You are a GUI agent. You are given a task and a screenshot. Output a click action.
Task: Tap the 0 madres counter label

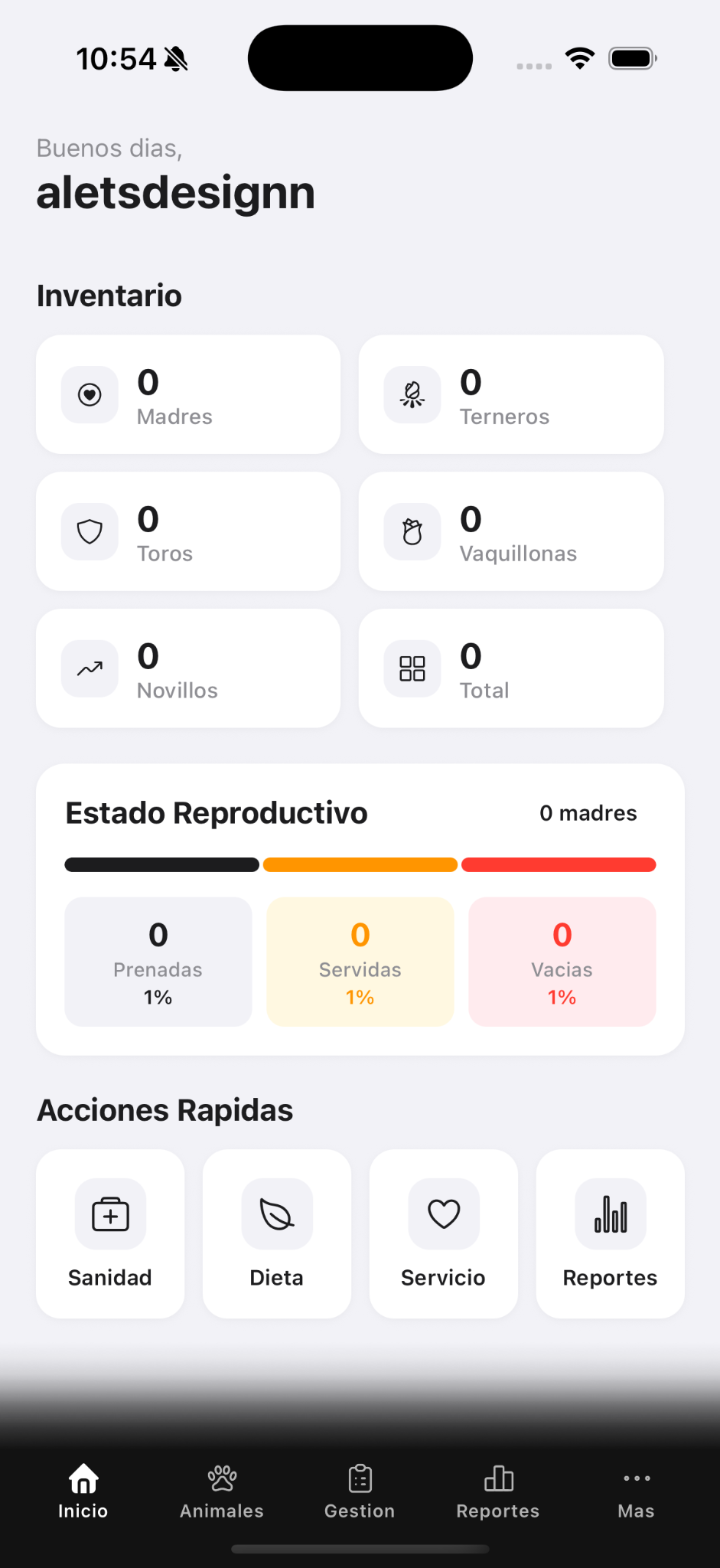[x=588, y=813]
